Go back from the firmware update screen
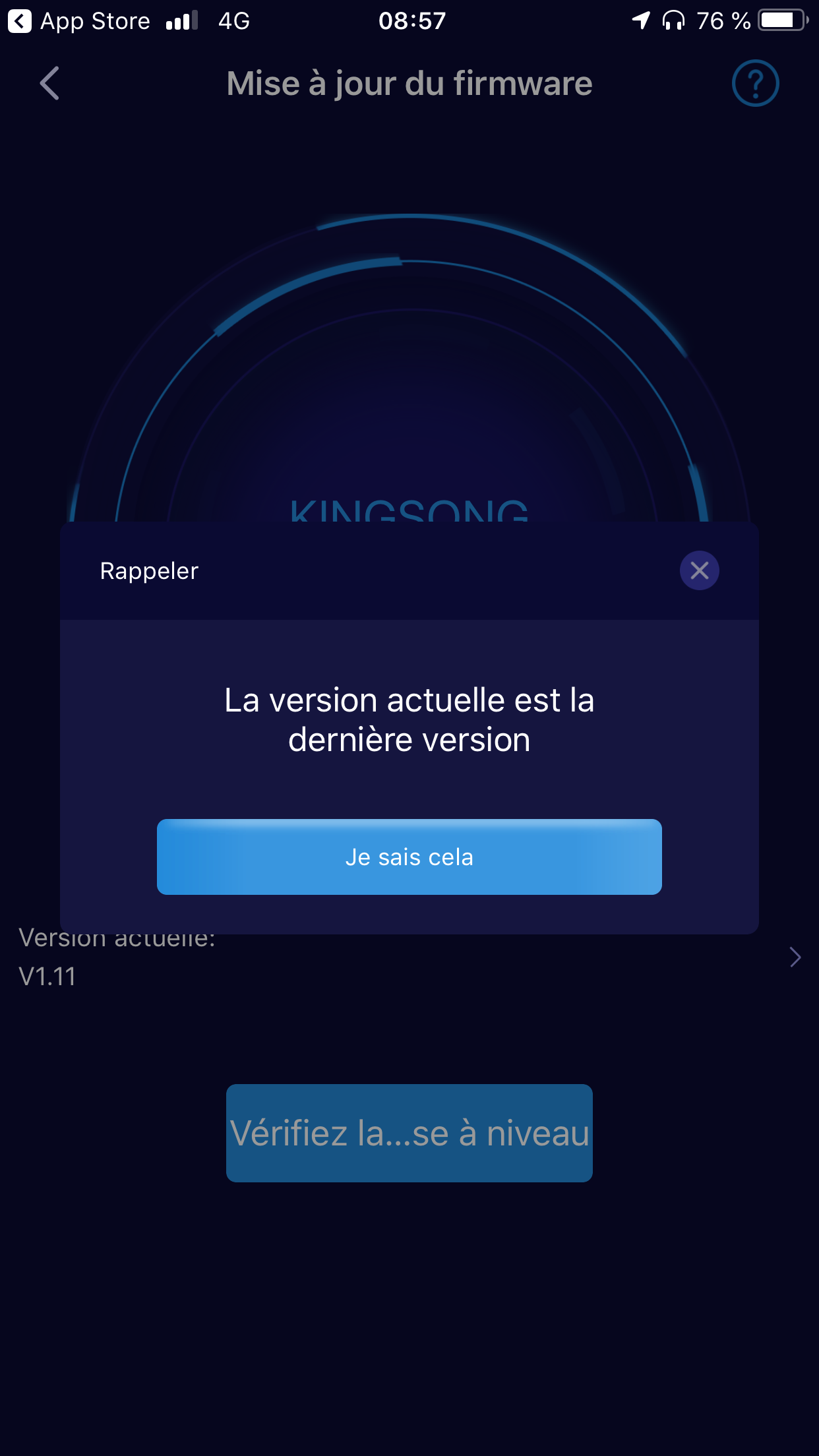This screenshot has height=1456, width=819. [x=49, y=83]
